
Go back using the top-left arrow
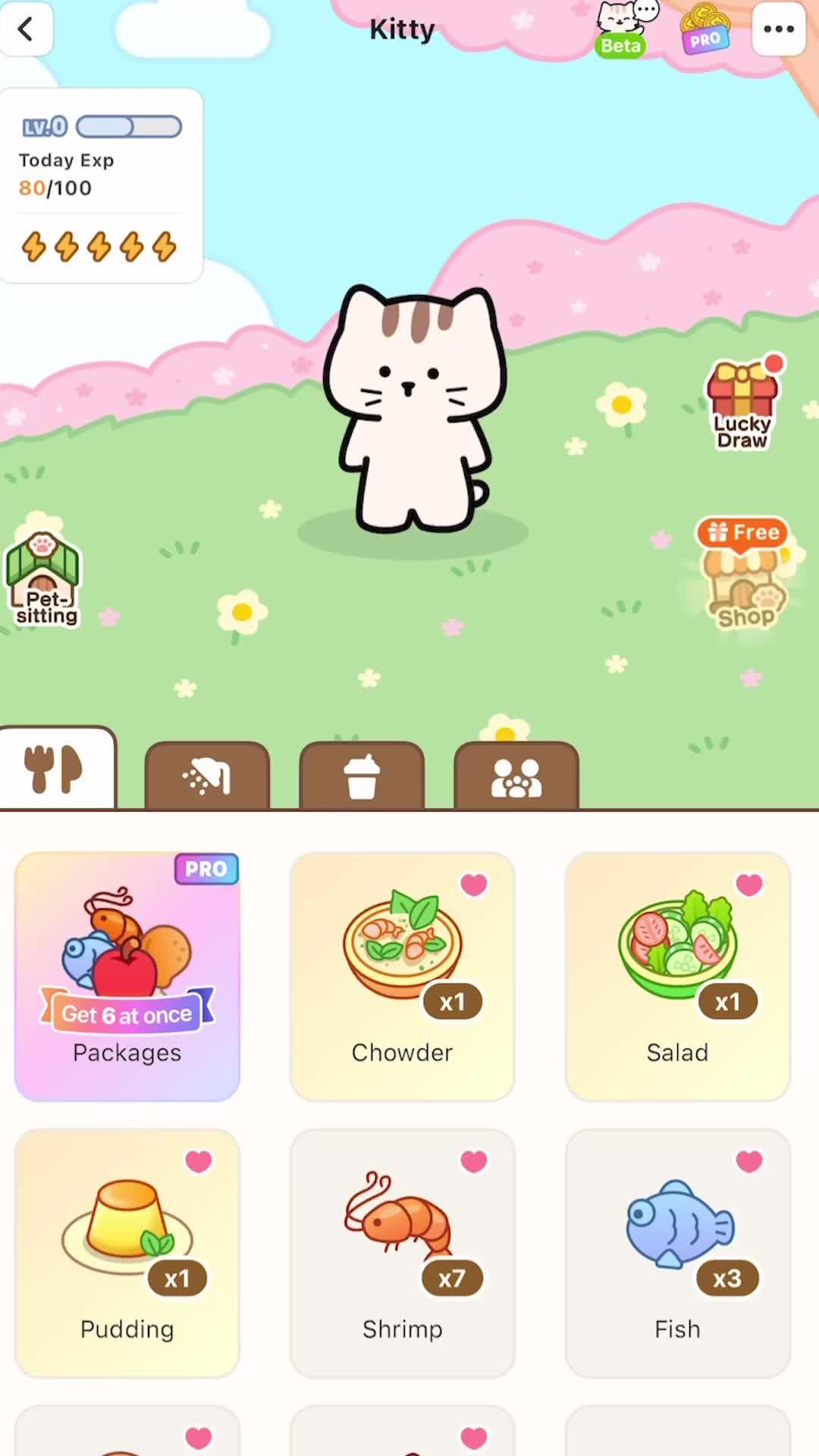click(26, 29)
